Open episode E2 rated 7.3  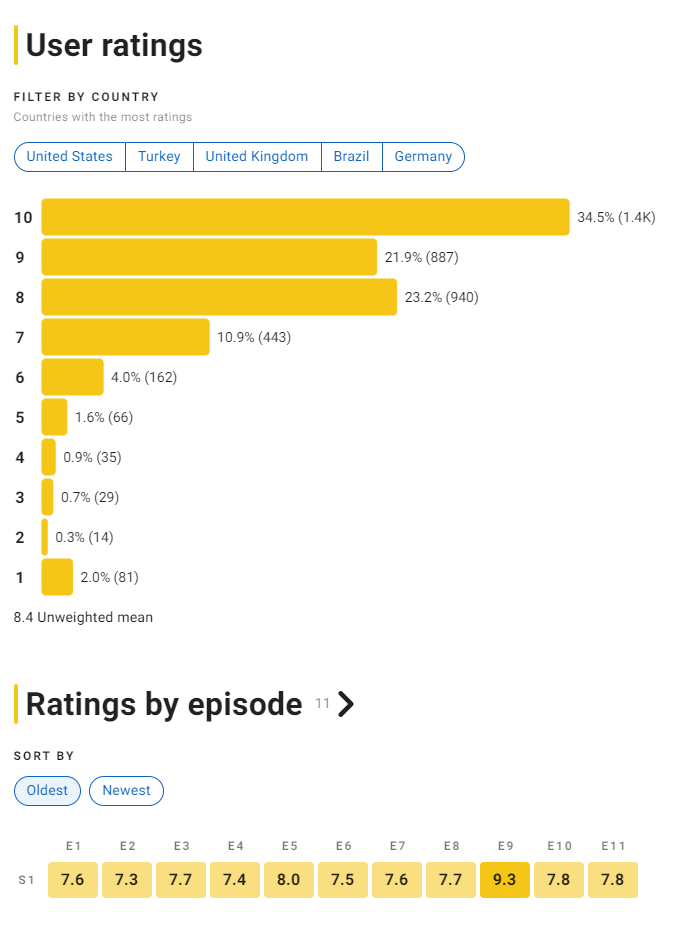(127, 880)
